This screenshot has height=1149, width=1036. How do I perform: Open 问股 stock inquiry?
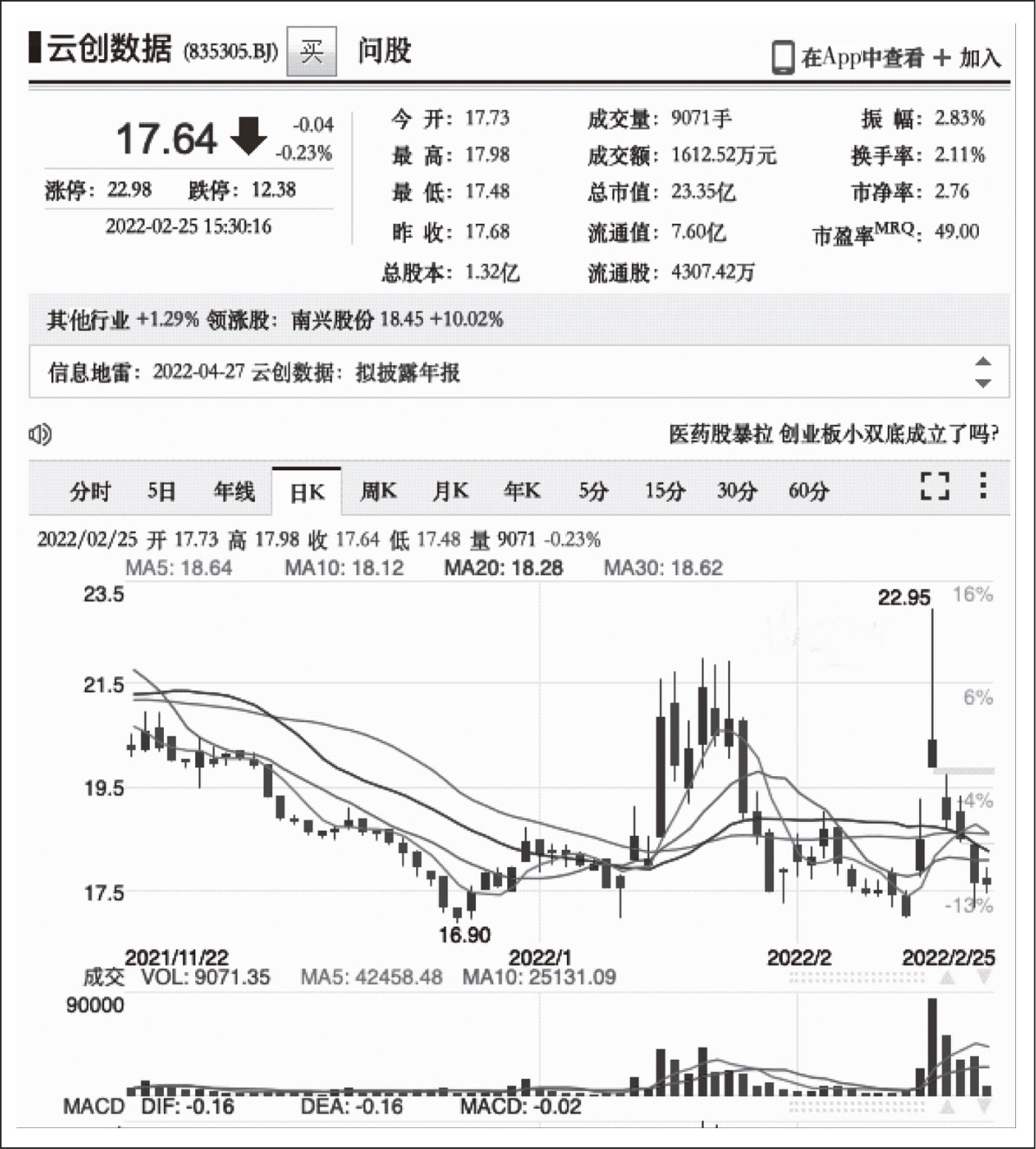384,51
